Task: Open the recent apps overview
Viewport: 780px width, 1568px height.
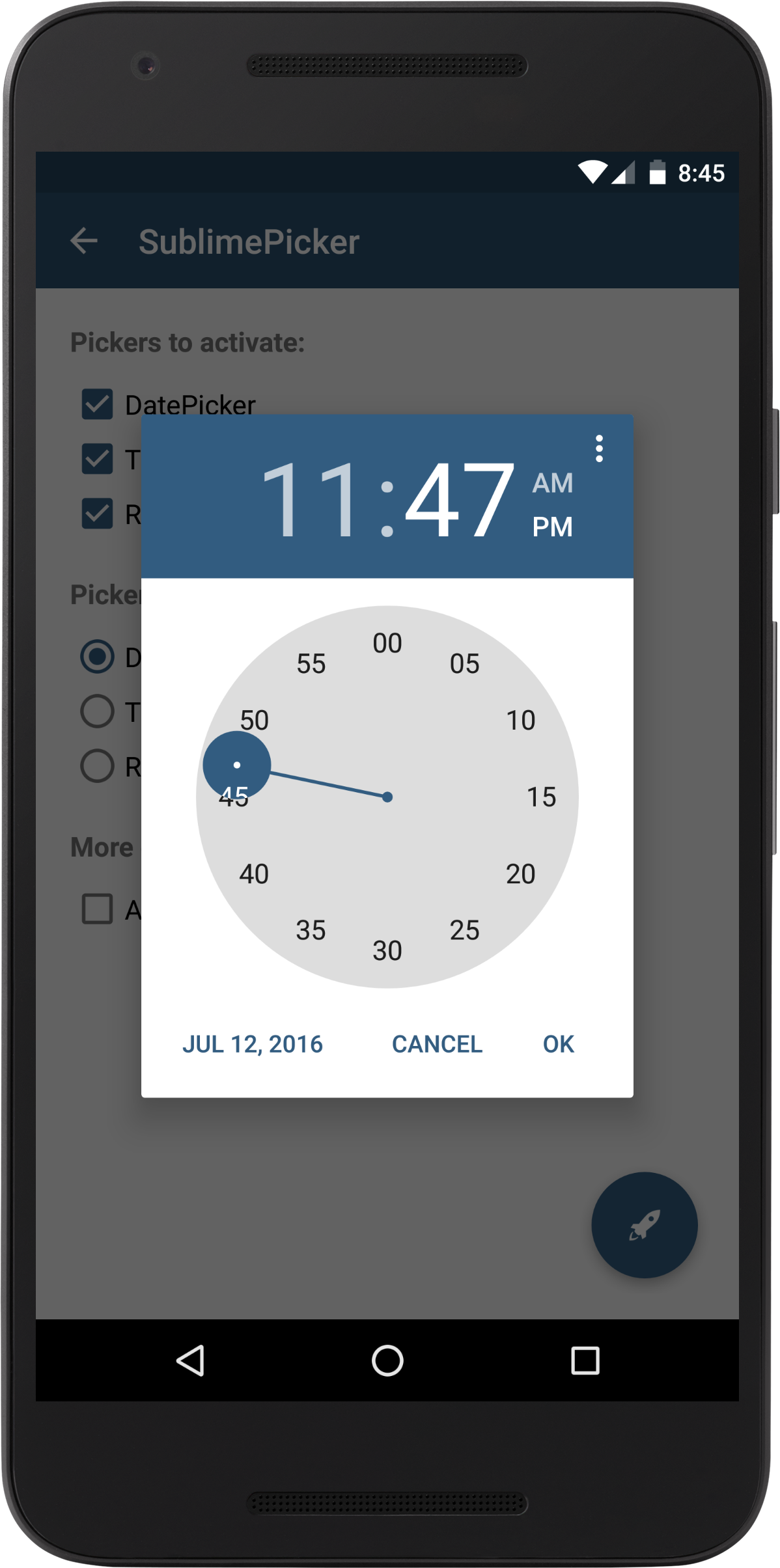Action: click(585, 1360)
